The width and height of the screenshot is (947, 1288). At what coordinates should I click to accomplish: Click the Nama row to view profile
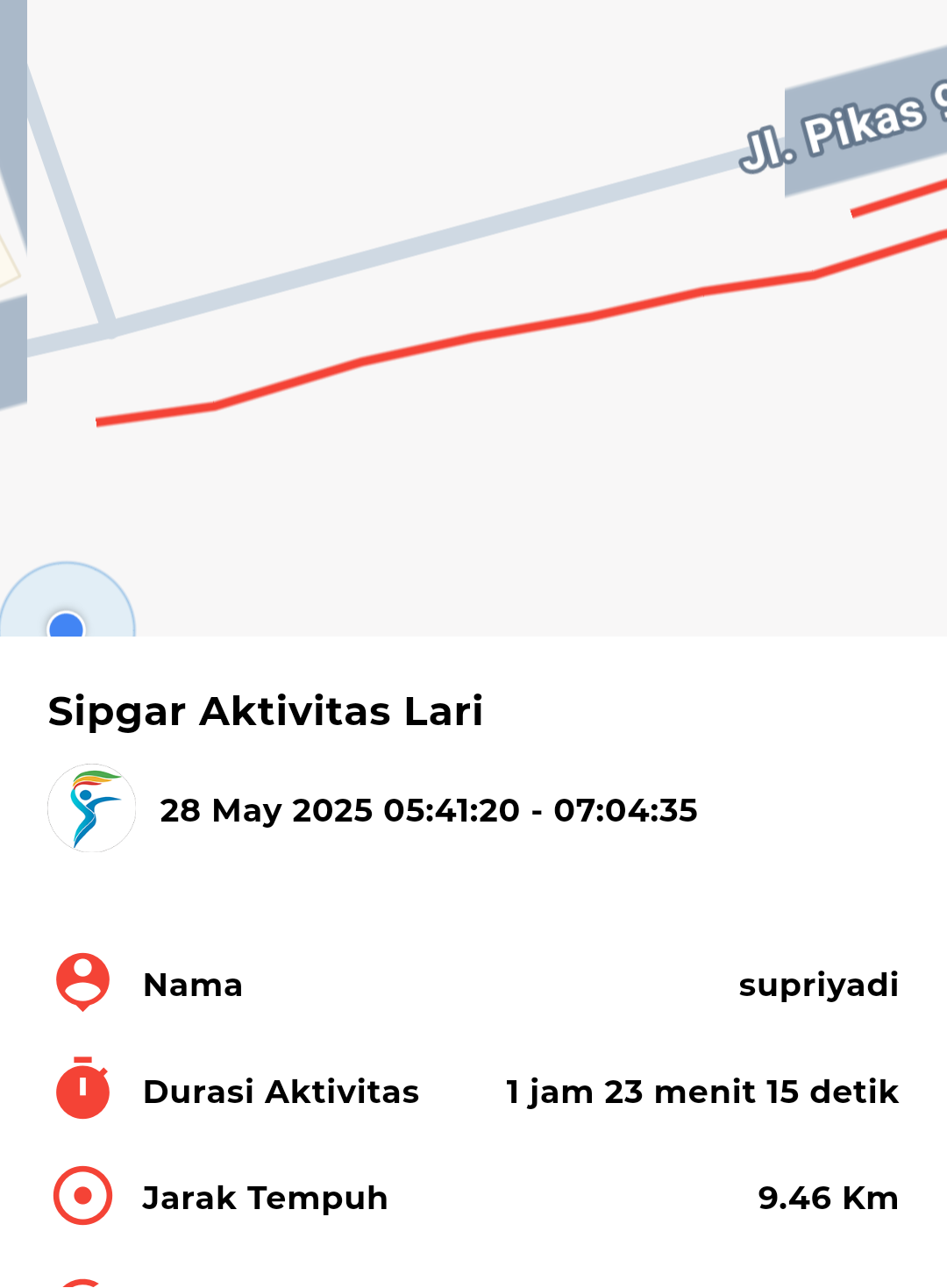click(194, 985)
